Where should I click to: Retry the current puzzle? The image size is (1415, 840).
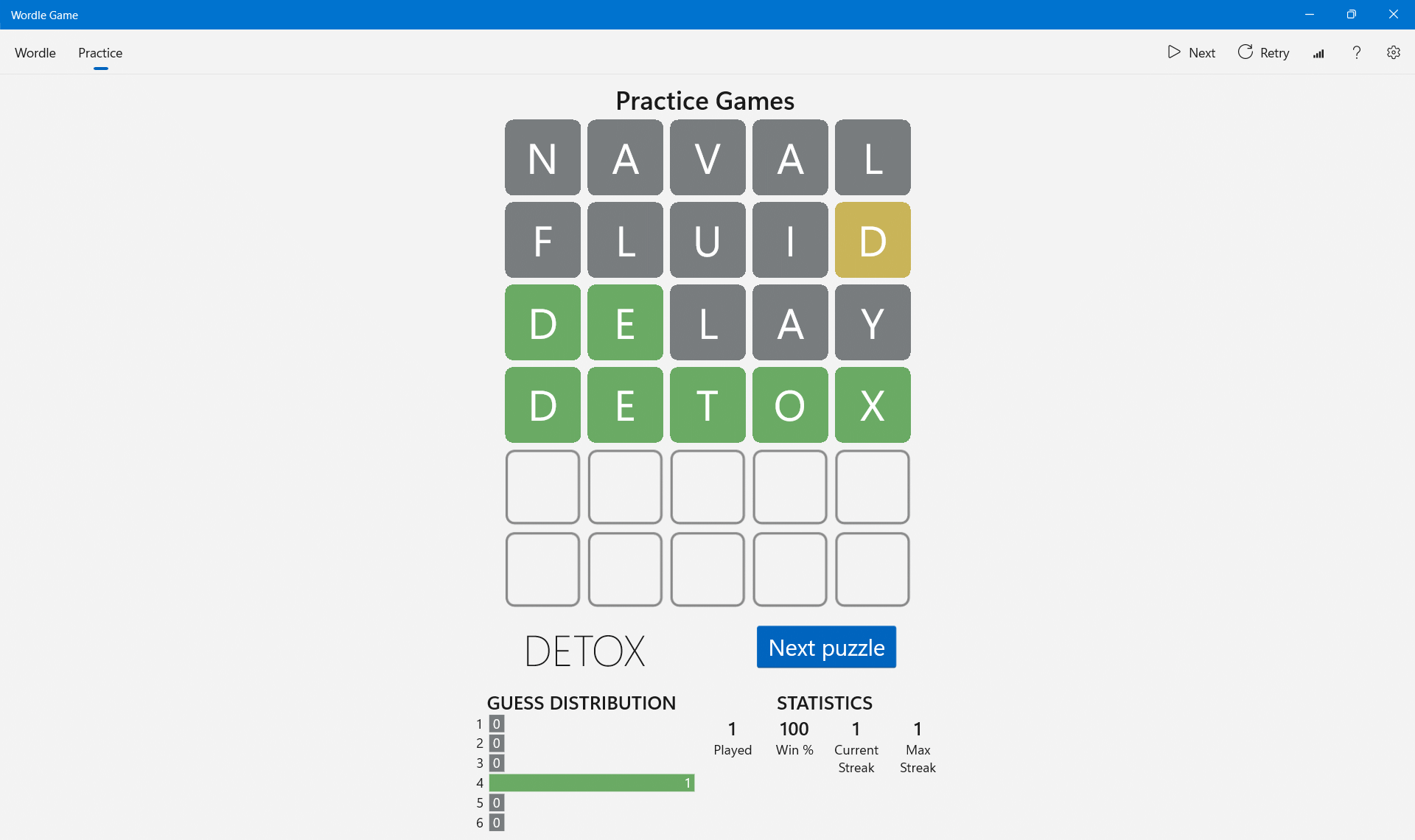coord(1263,52)
